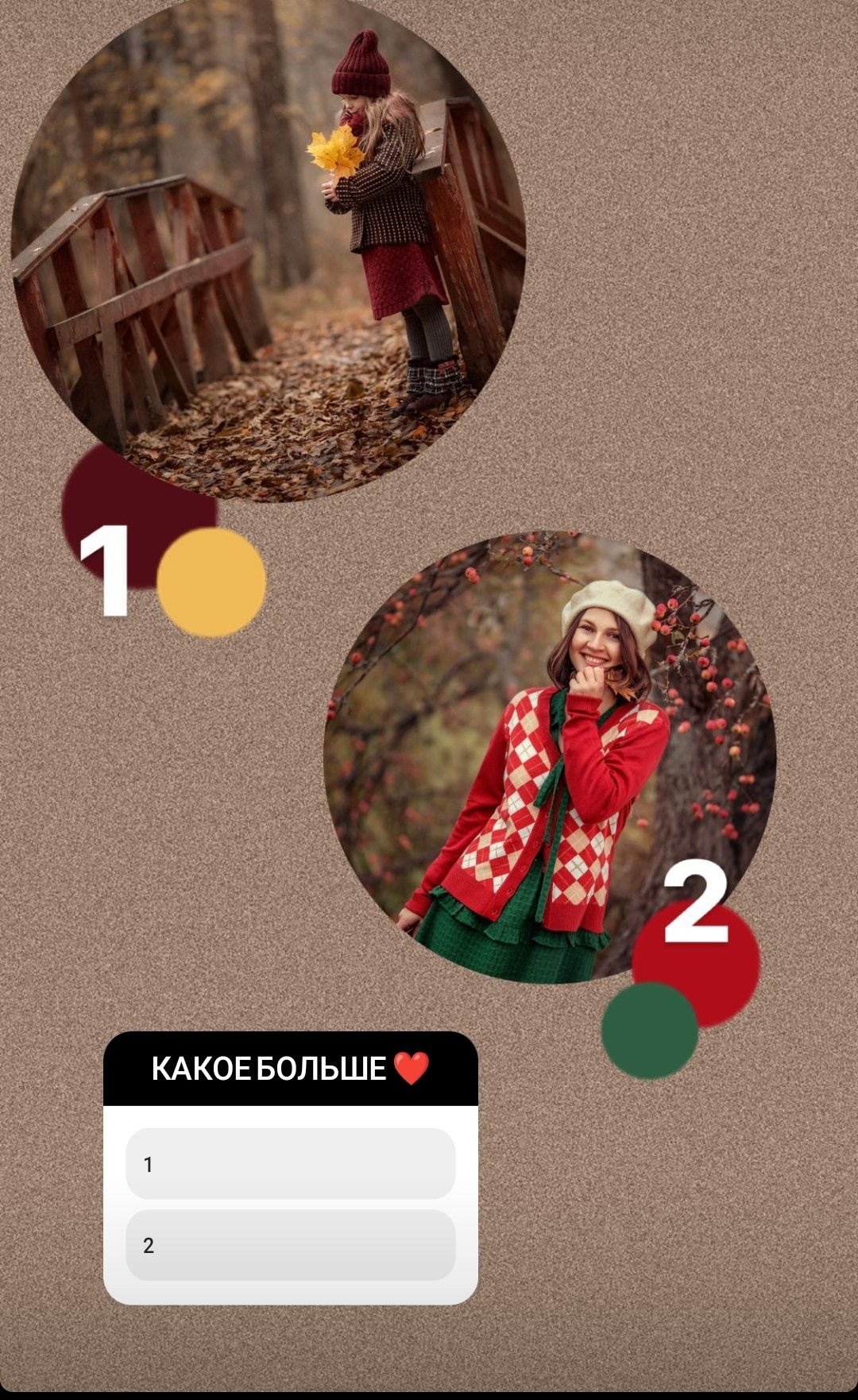Vote for option 2 in the poll
The width and height of the screenshot is (858, 1400).
tap(290, 1244)
